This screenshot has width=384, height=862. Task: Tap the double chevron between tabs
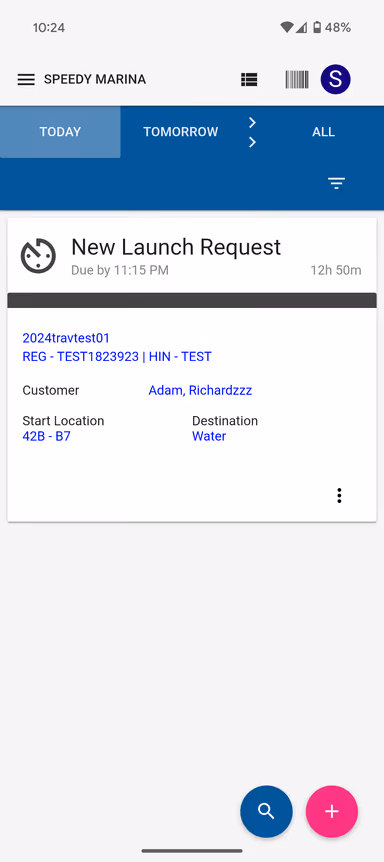tap(252, 132)
